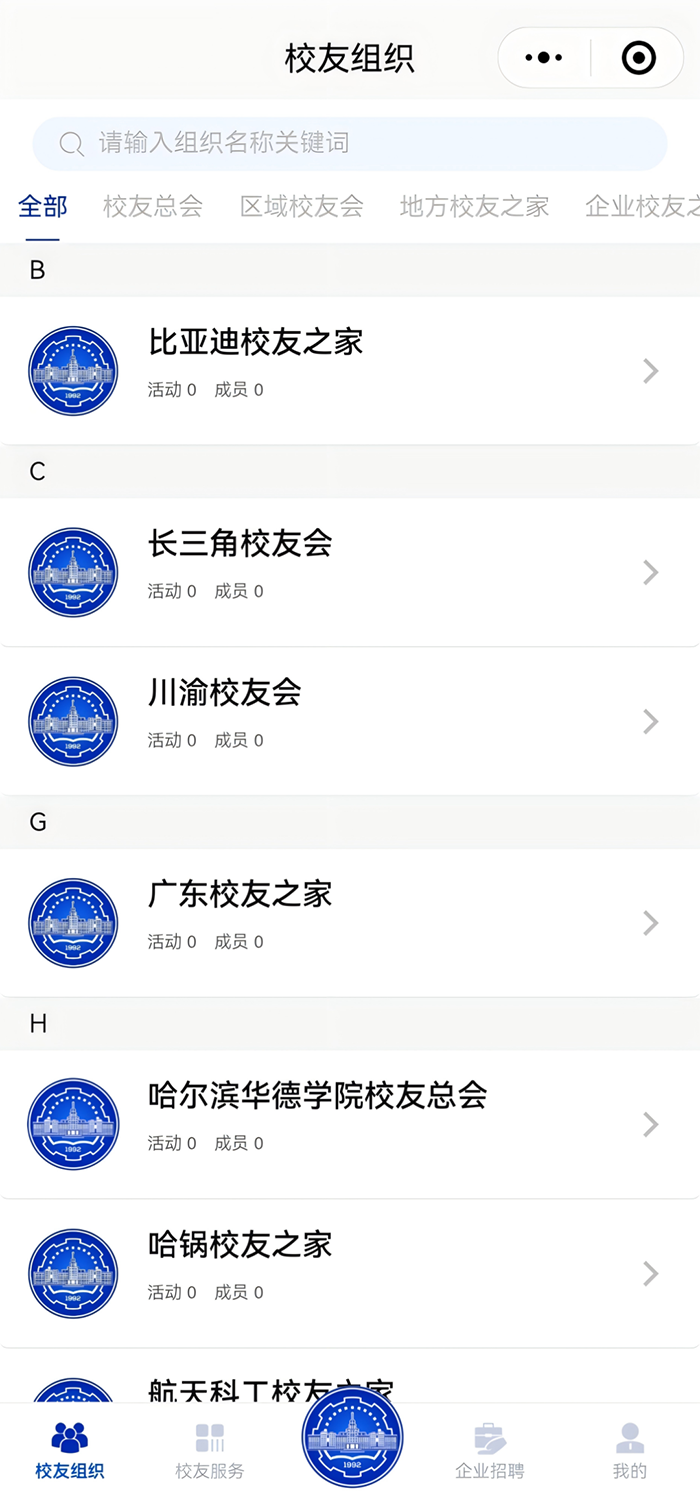This screenshot has height=1500, width=700.
Task: View the 川渝校友会 organization
Action: tap(350, 721)
